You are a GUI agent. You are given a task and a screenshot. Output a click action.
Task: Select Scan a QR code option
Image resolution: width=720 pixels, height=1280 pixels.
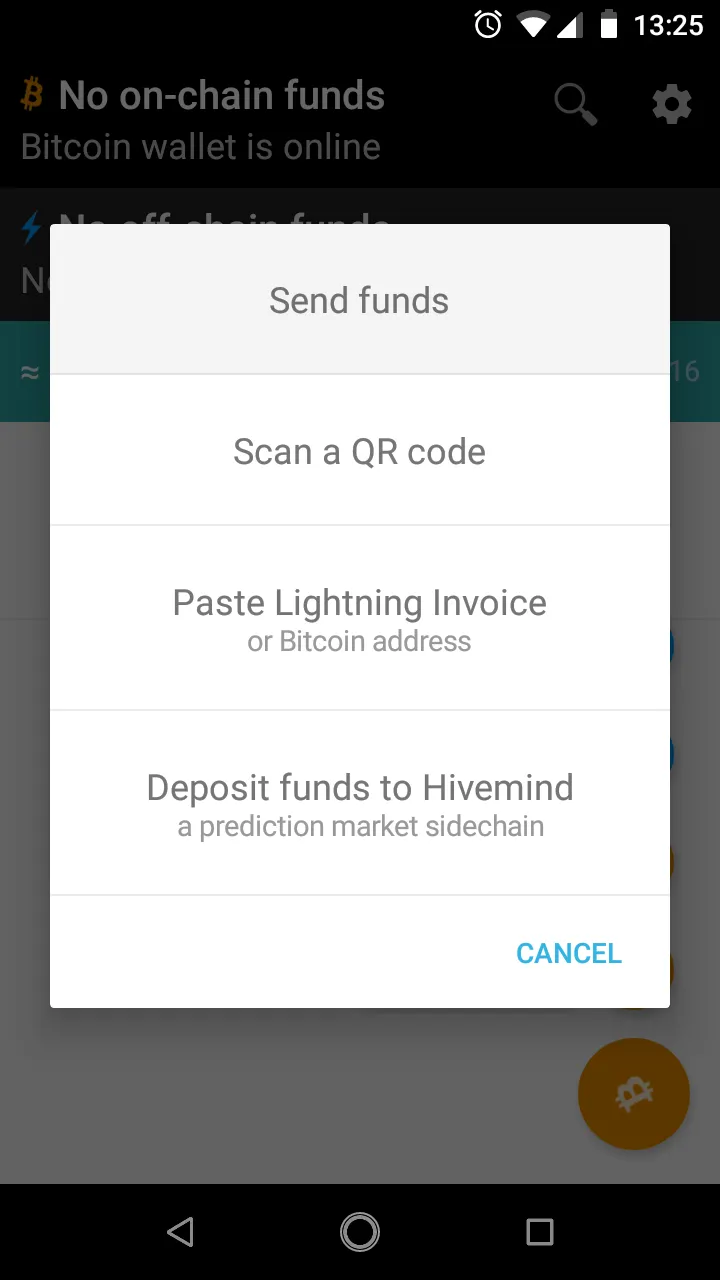click(x=359, y=451)
